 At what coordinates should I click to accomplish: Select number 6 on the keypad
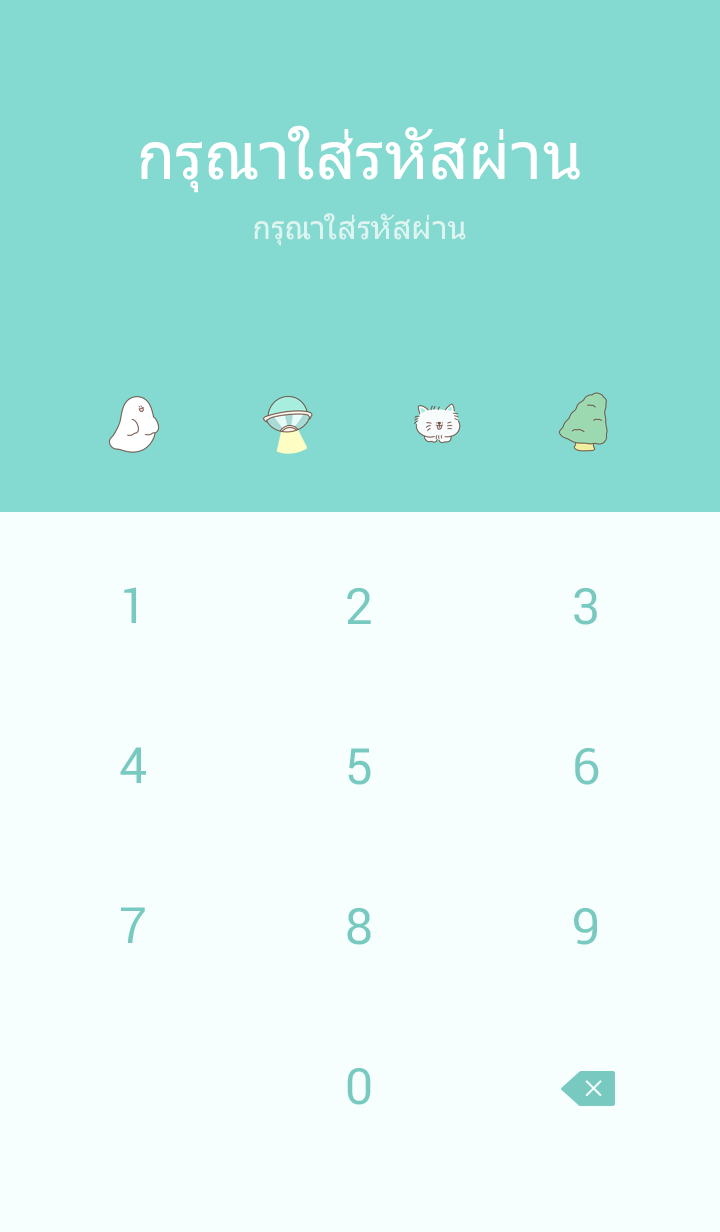click(585, 767)
